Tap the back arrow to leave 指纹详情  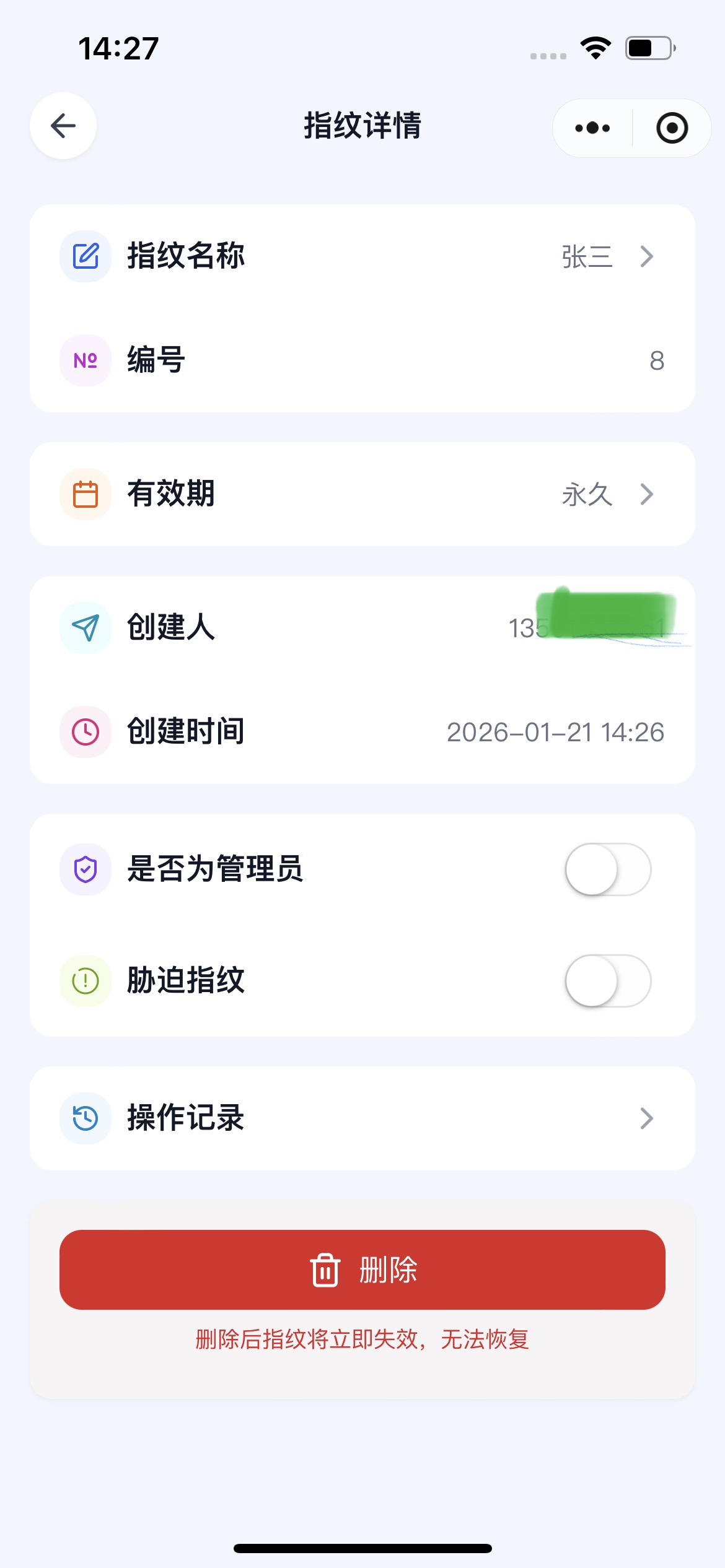click(x=62, y=126)
